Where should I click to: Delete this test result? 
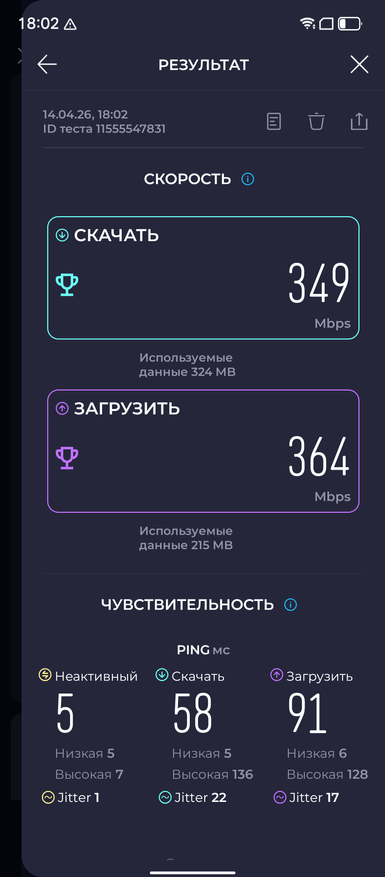[x=317, y=121]
